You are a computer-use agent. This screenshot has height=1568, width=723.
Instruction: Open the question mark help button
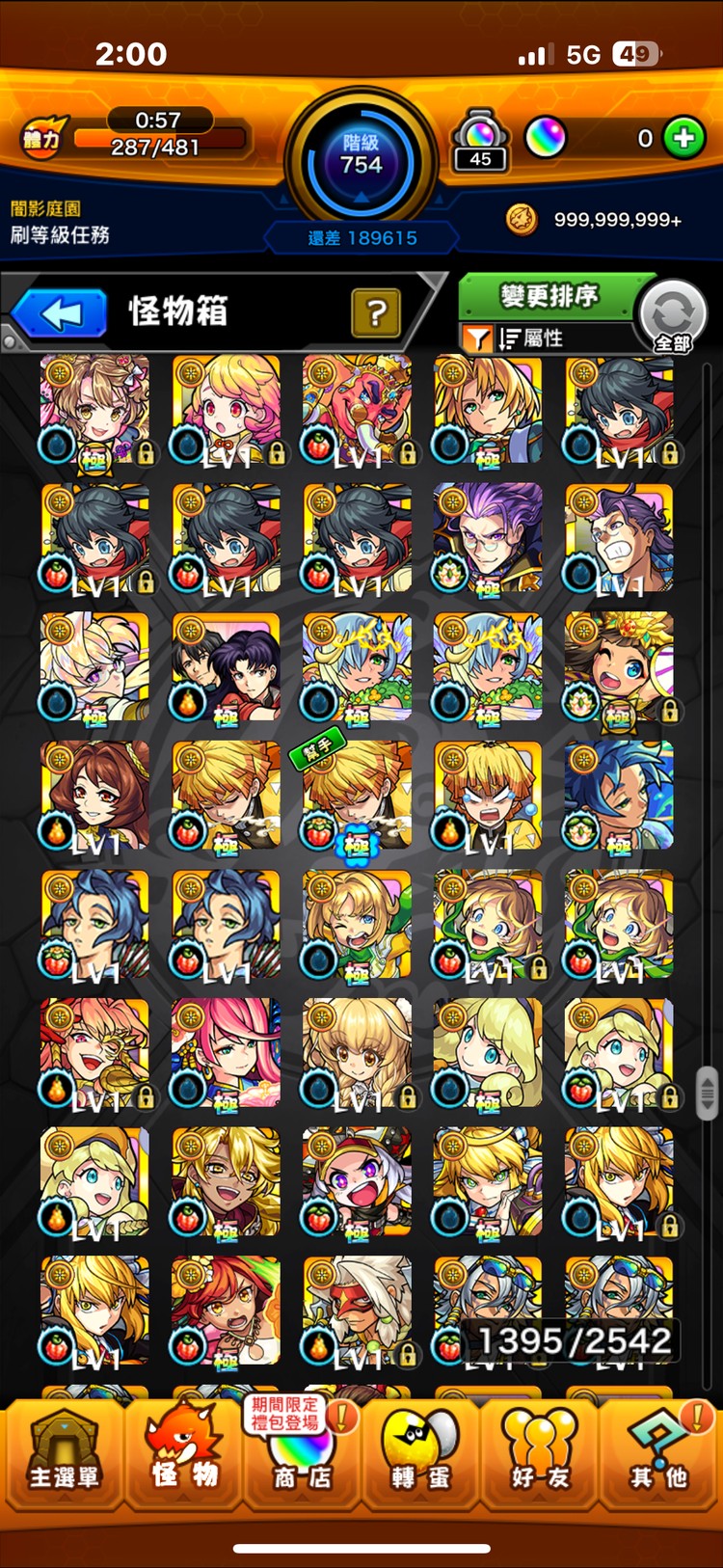click(x=376, y=312)
